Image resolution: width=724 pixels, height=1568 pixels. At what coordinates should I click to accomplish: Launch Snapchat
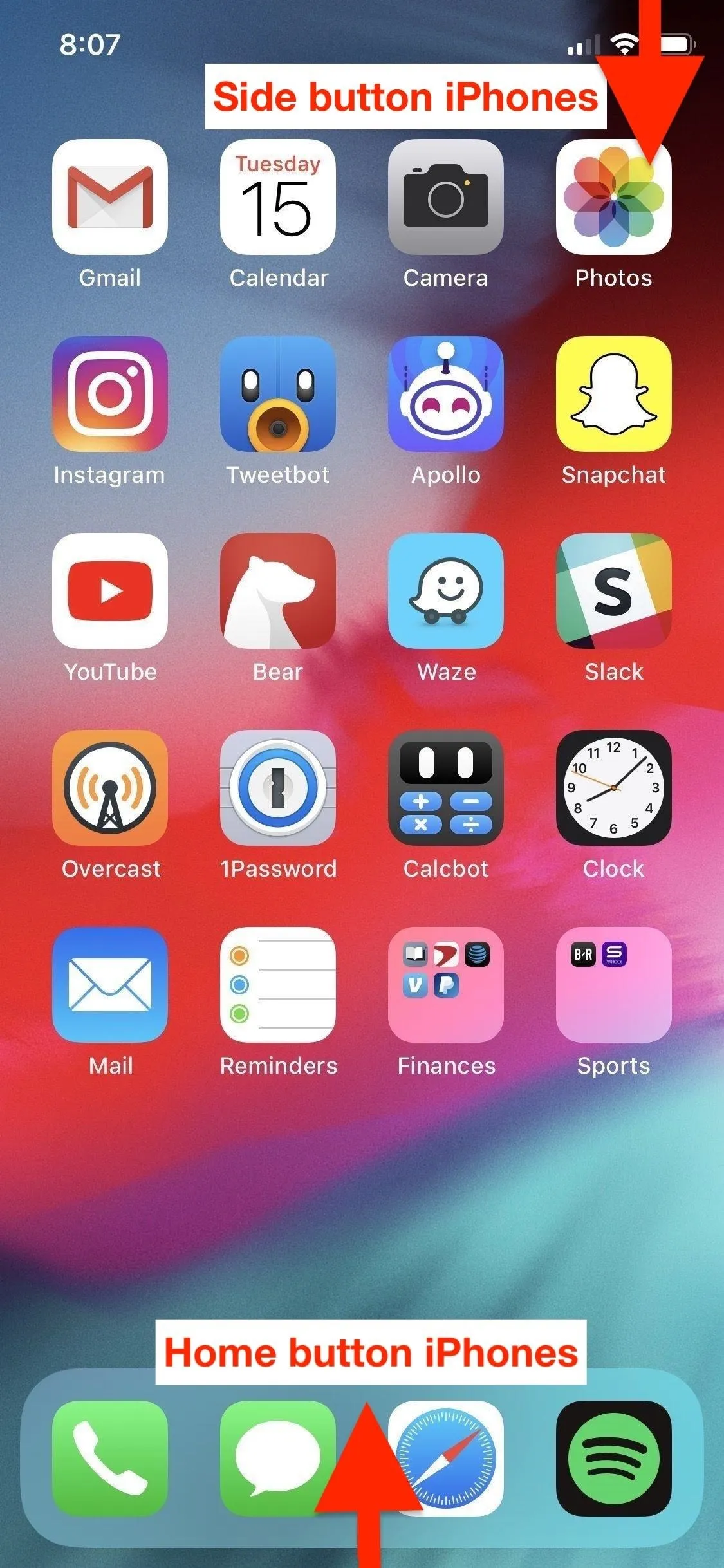[614, 394]
